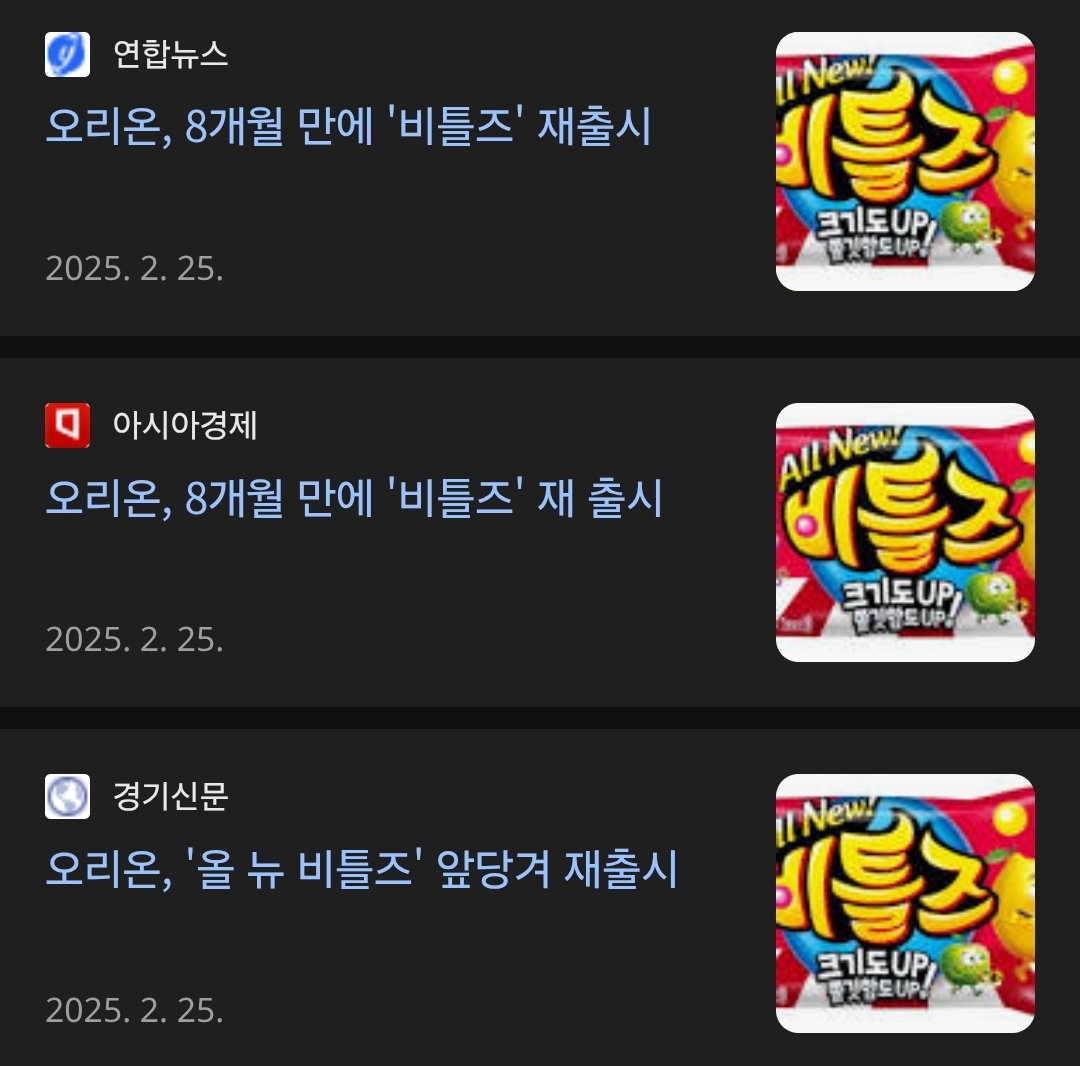Image resolution: width=1080 pixels, height=1066 pixels.
Task: Tap the 경기신문 article thumbnail image
Action: [x=905, y=903]
